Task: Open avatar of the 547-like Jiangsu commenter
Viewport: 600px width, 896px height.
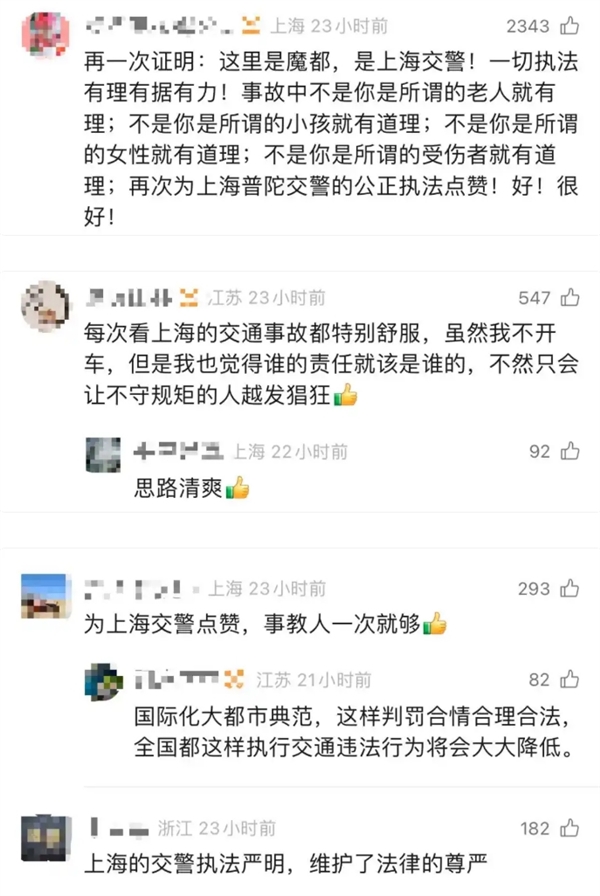Action: (44, 301)
